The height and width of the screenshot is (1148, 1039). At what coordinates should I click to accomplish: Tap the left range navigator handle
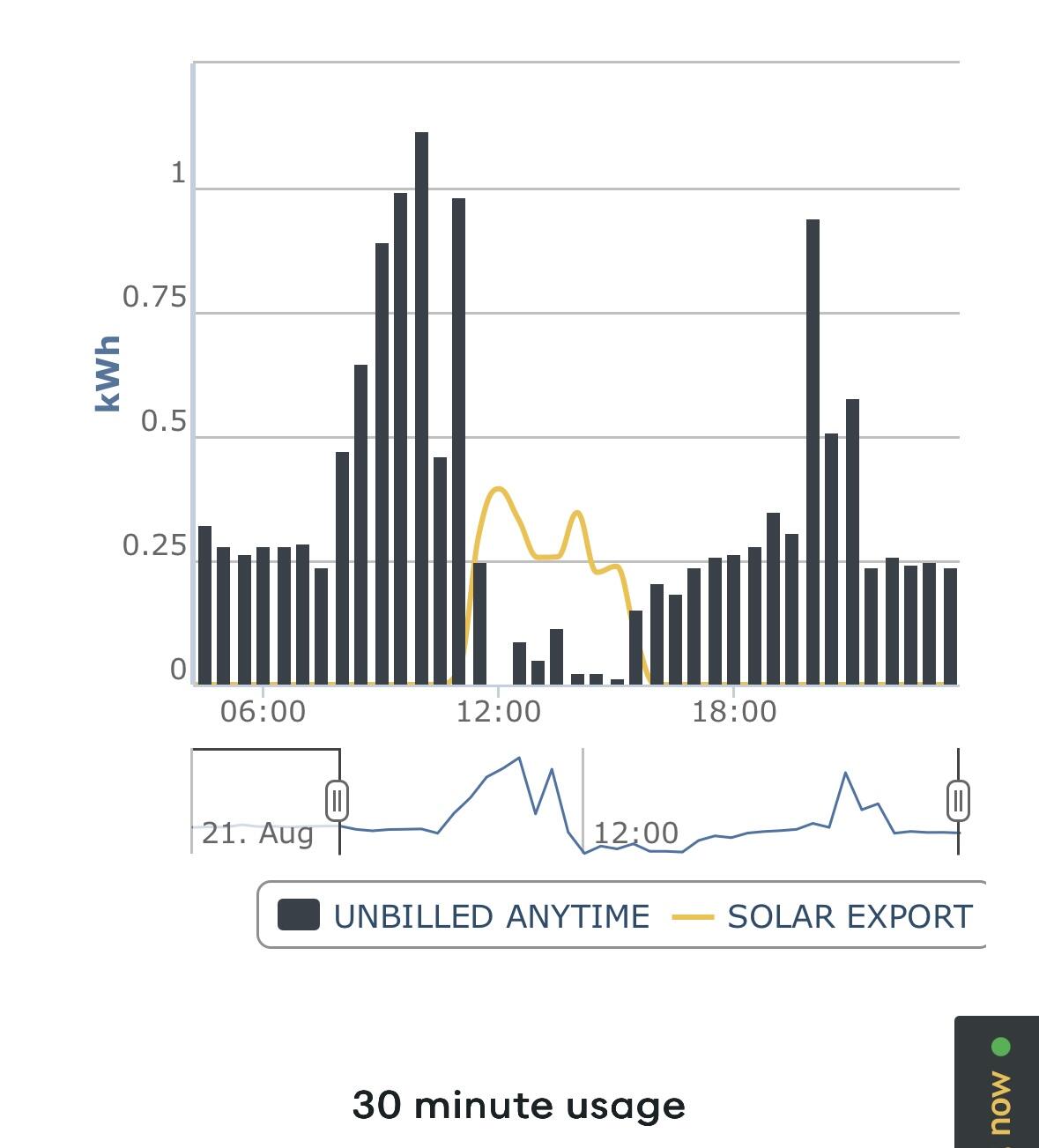point(337,801)
